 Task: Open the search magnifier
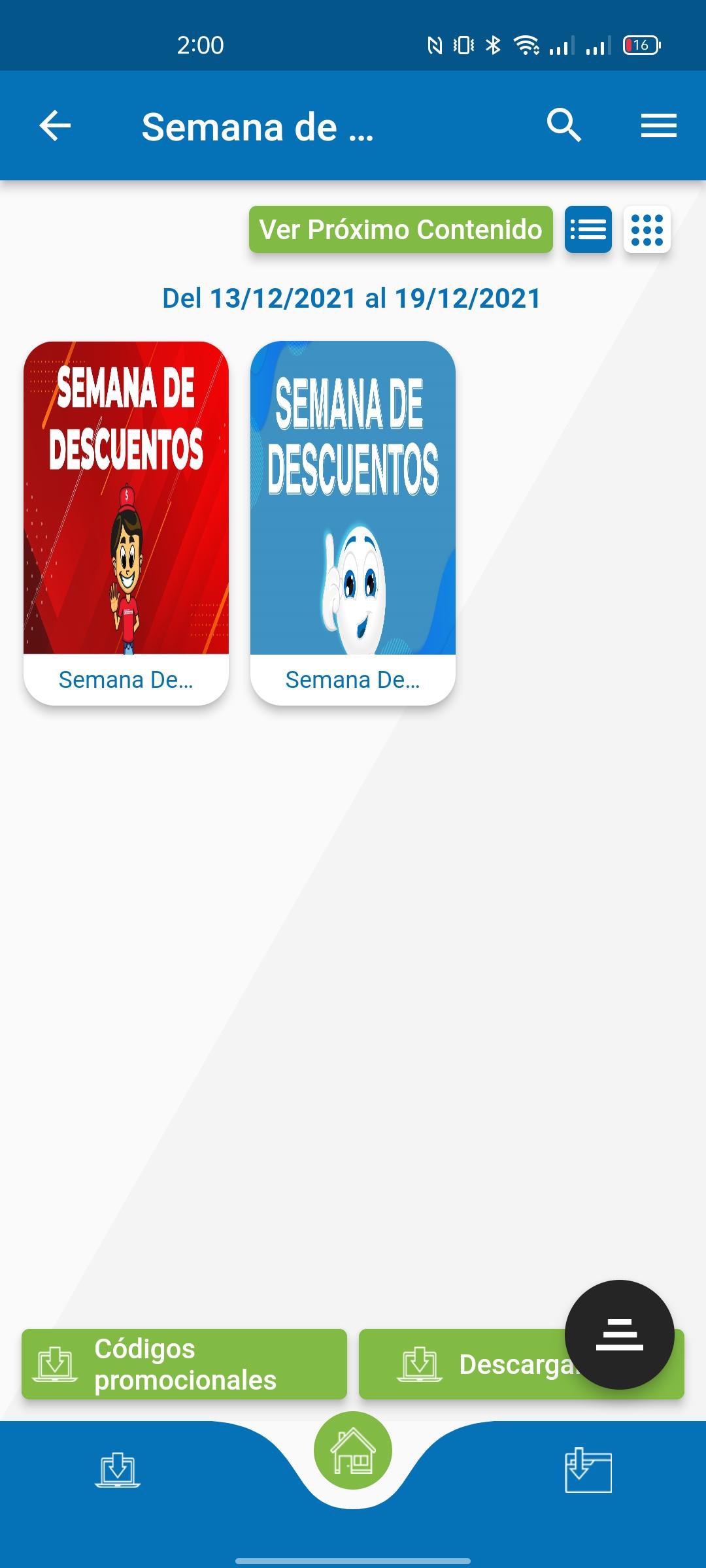coord(563,125)
